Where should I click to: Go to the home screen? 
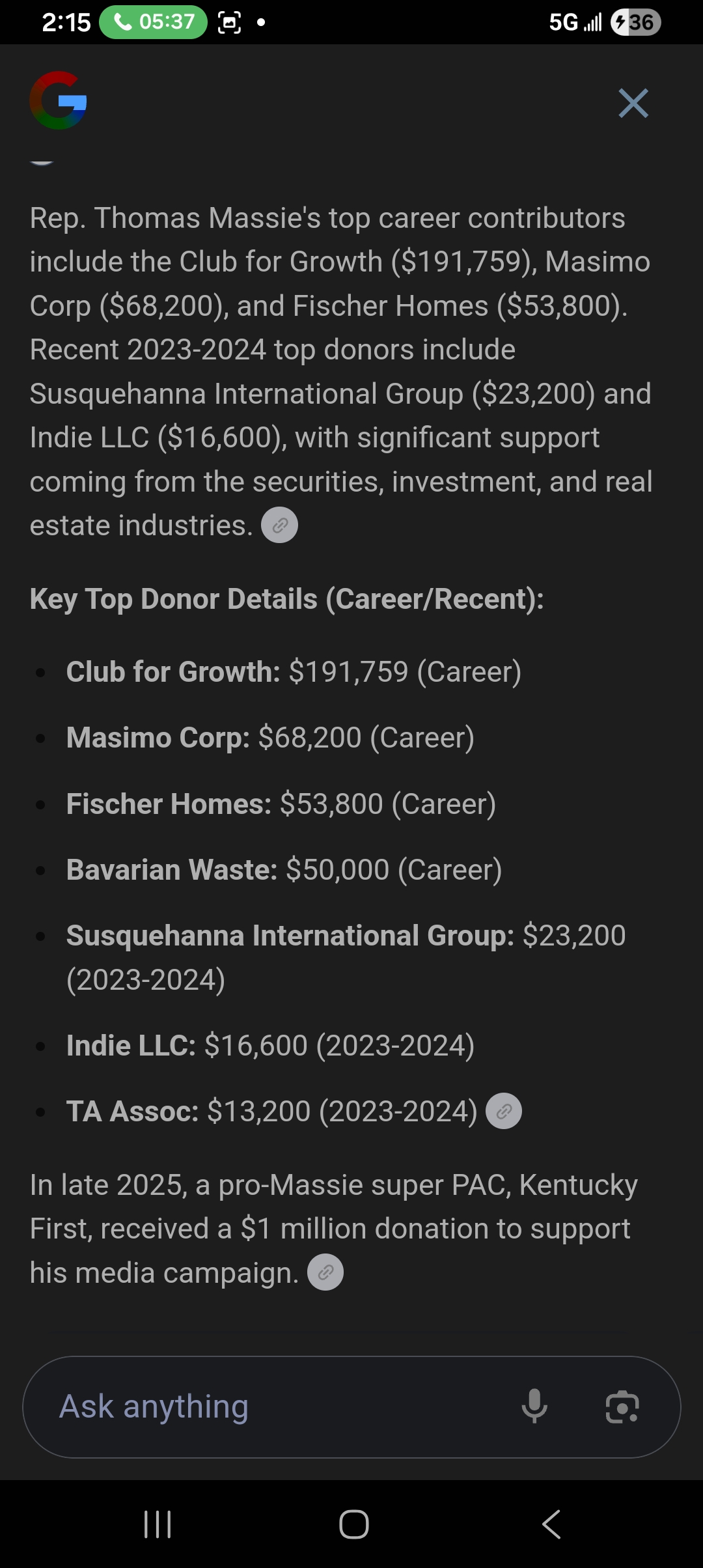tap(353, 1524)
